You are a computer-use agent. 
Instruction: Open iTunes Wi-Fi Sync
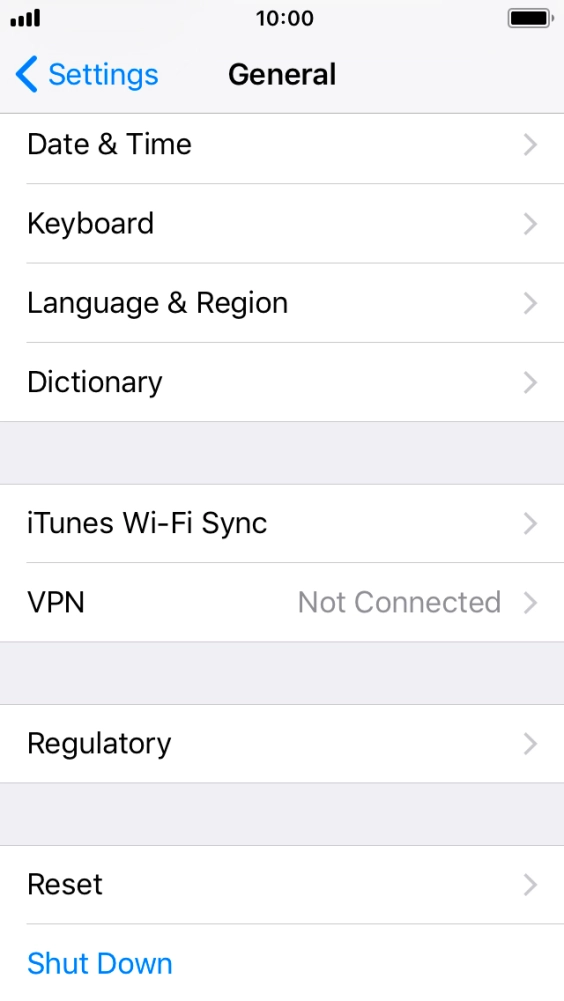click(x=282, y=523)
